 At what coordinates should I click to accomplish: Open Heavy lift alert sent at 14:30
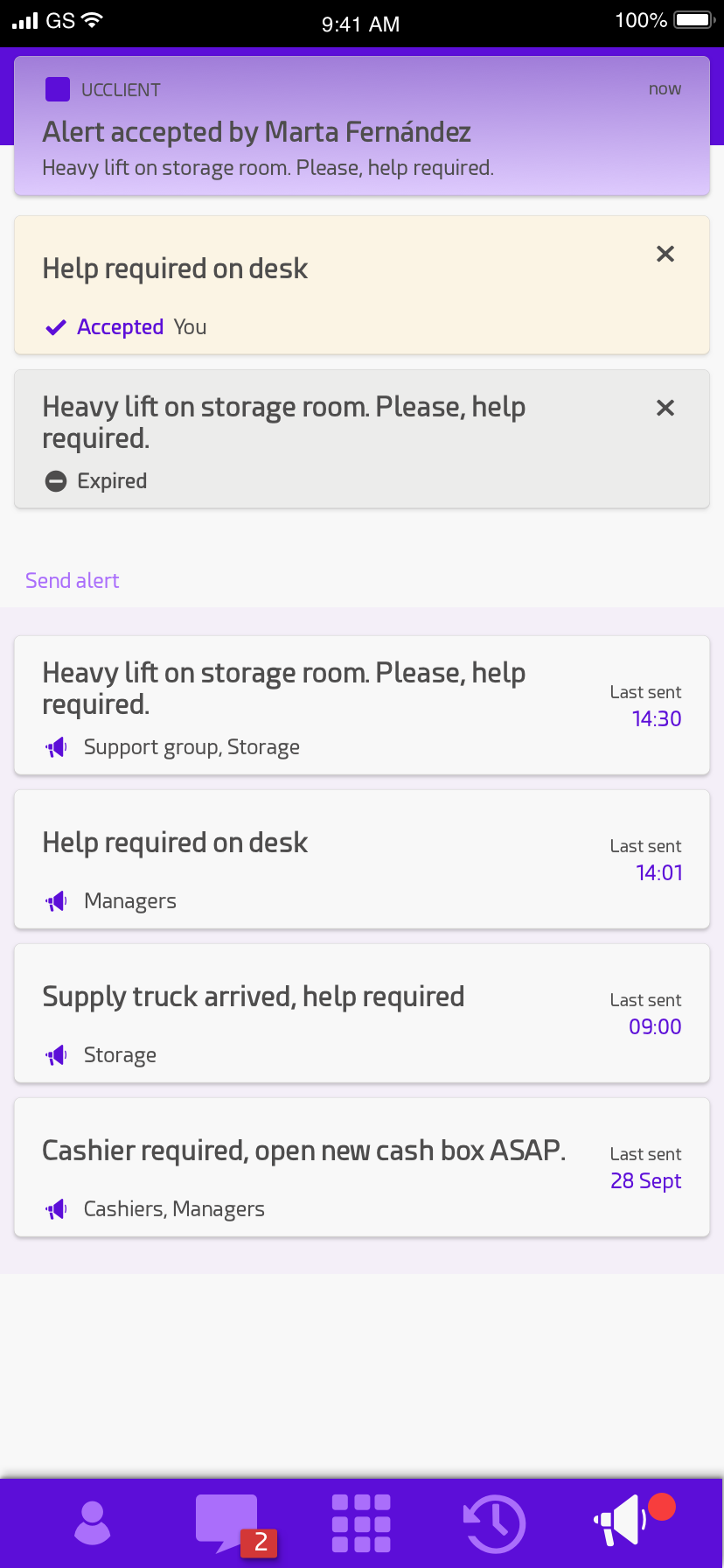(362, 705)
